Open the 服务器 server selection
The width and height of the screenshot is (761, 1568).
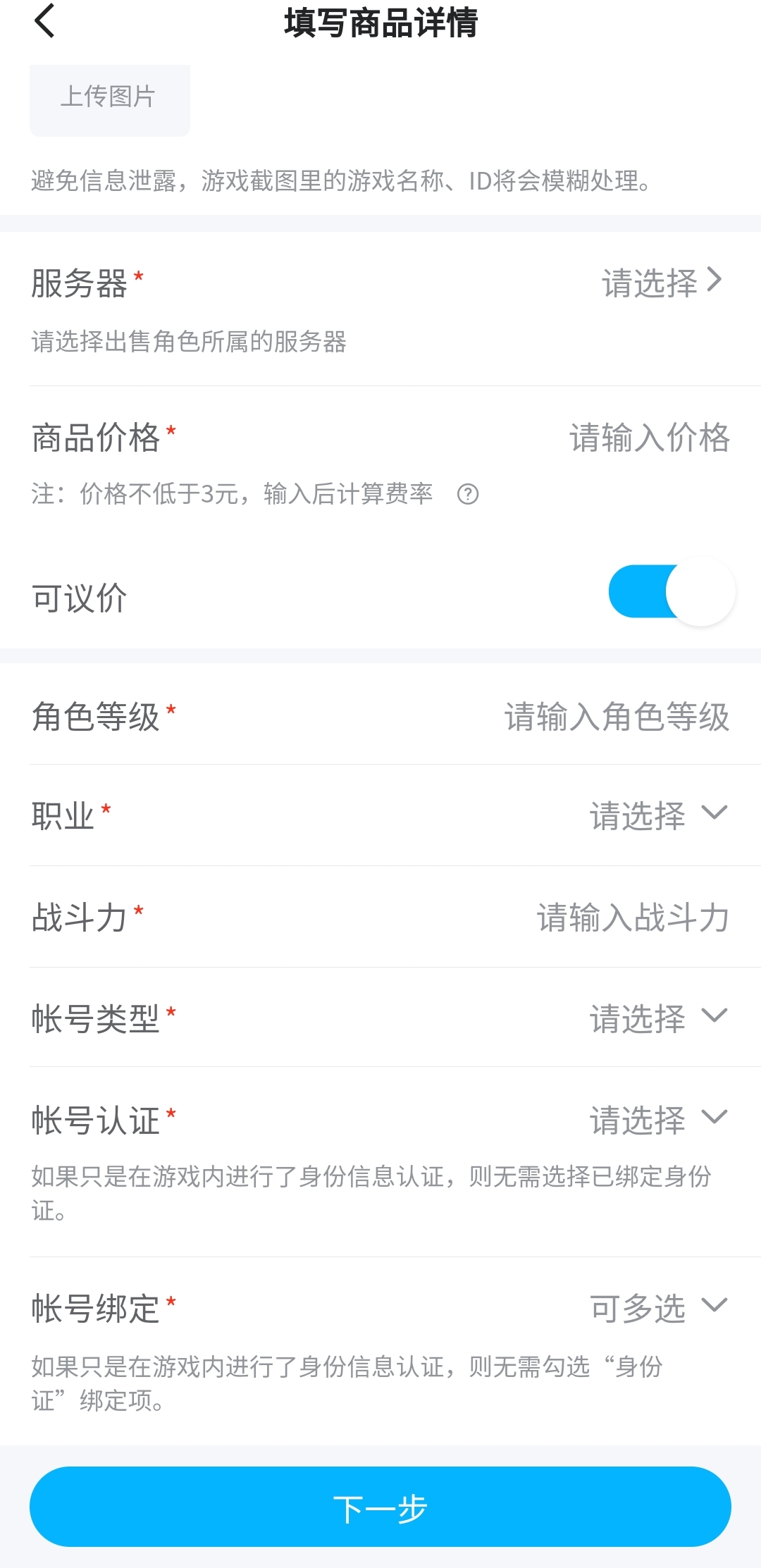pos(661,283)
